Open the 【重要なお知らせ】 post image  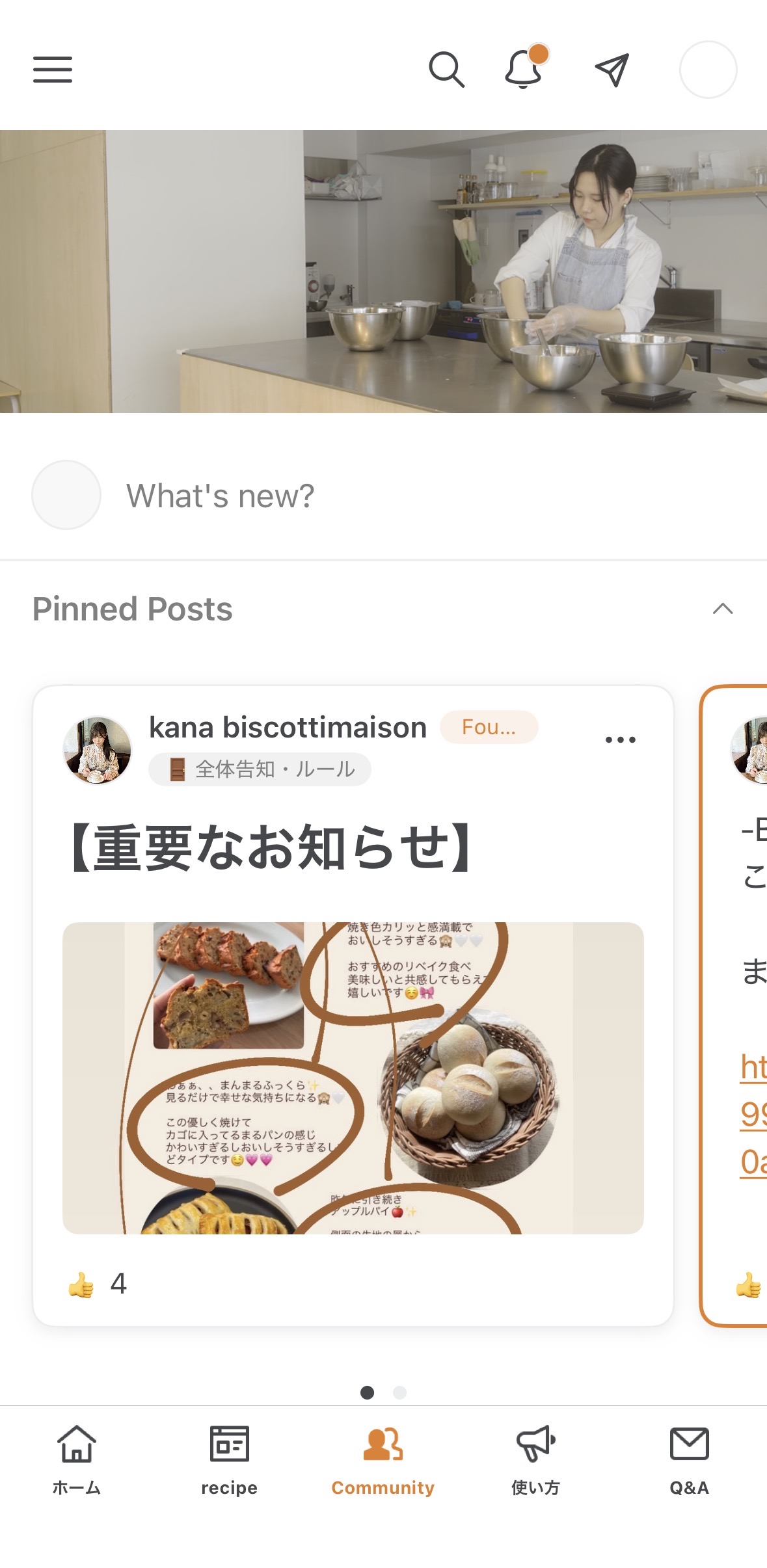(x=353, y=1078)
